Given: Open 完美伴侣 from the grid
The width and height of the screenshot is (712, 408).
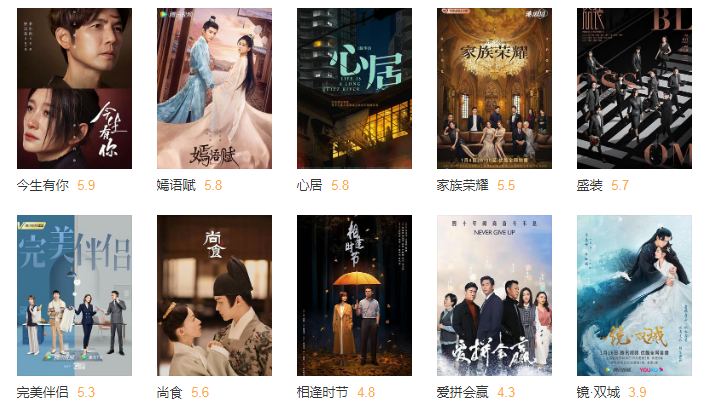Looking at the screenshot, I should click(x=74, y=295).
